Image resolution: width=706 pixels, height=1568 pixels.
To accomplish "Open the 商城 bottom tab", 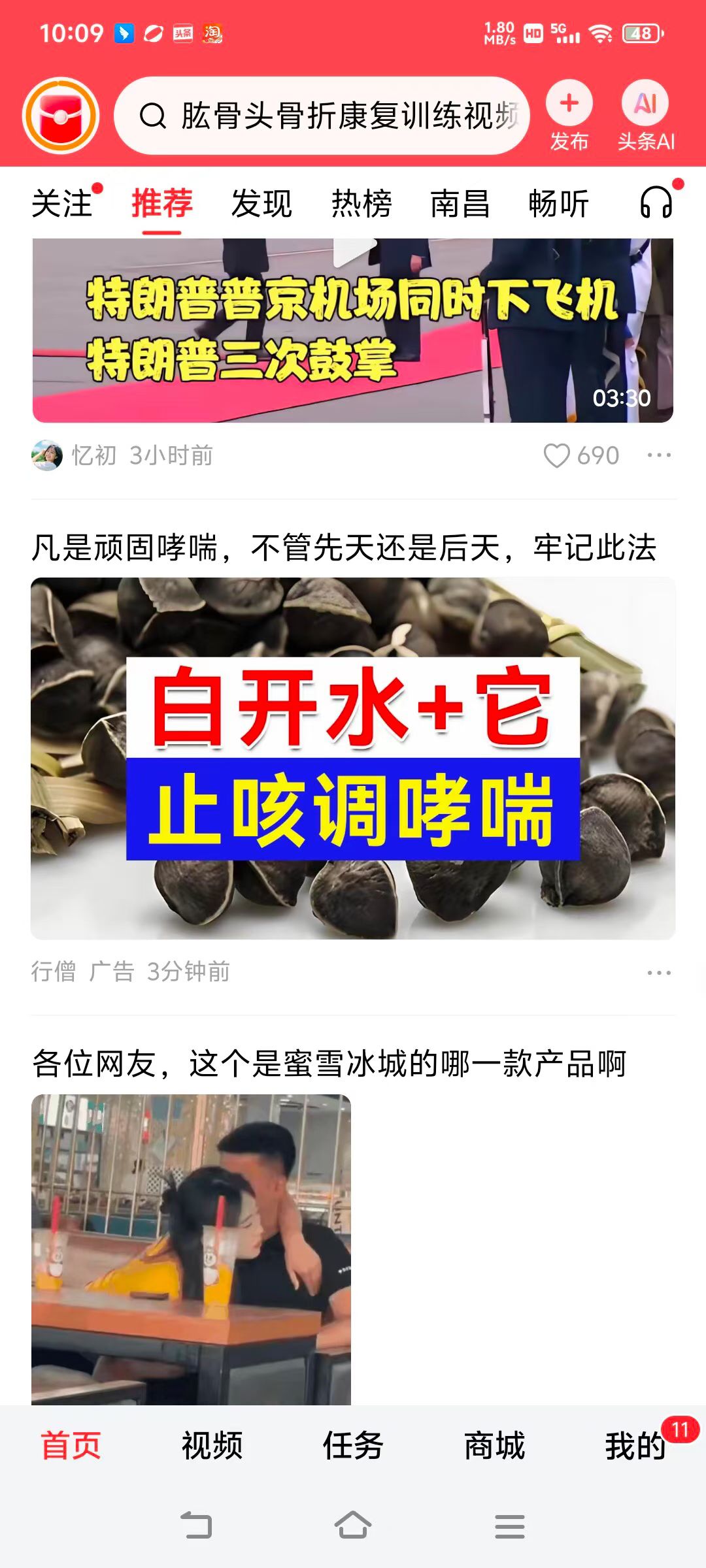I will (494, 1445).
